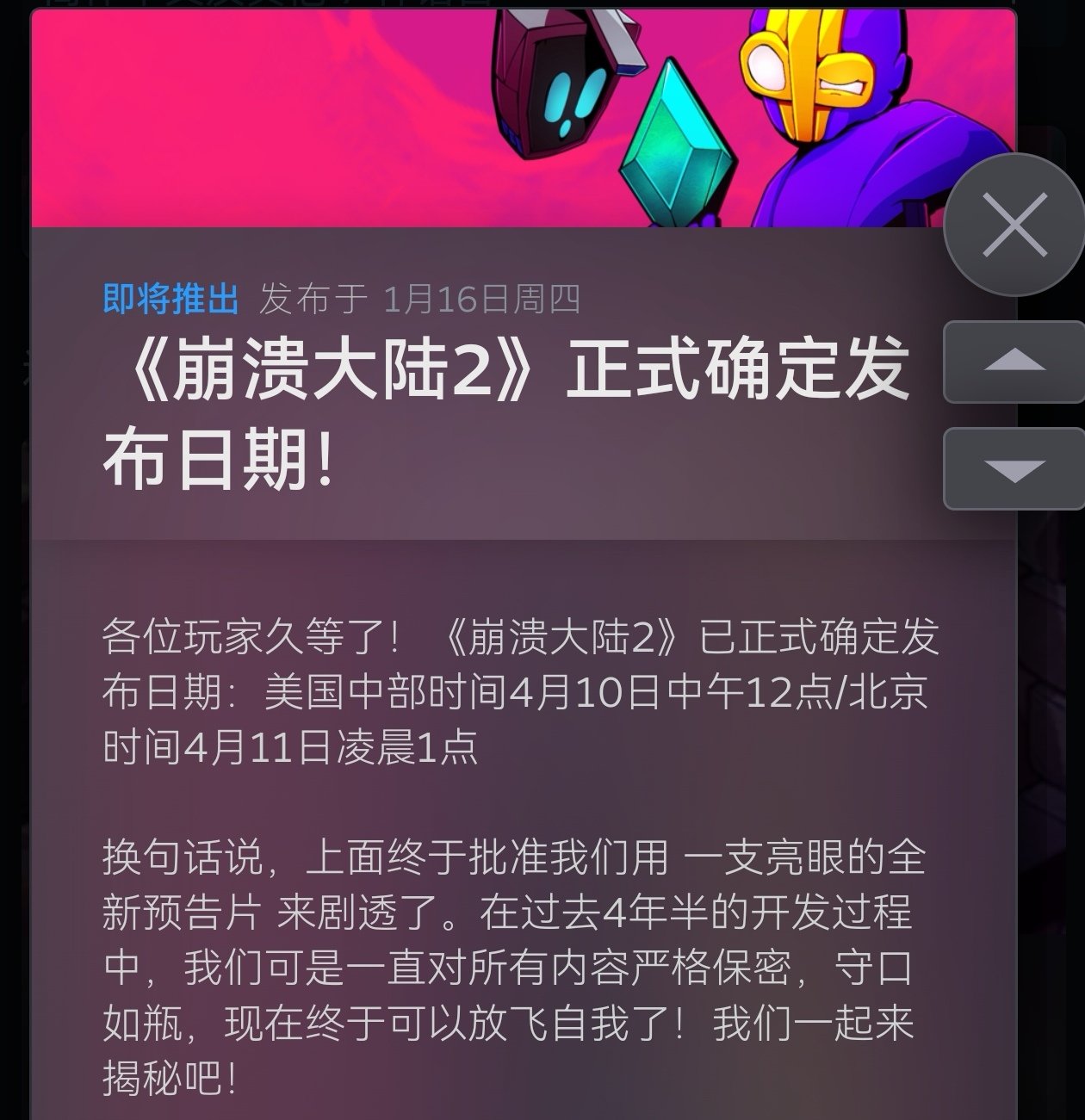Go to next announcement with down arrow
The height and width of the screenshot is (1120, 1085).
coord(1014,469)
